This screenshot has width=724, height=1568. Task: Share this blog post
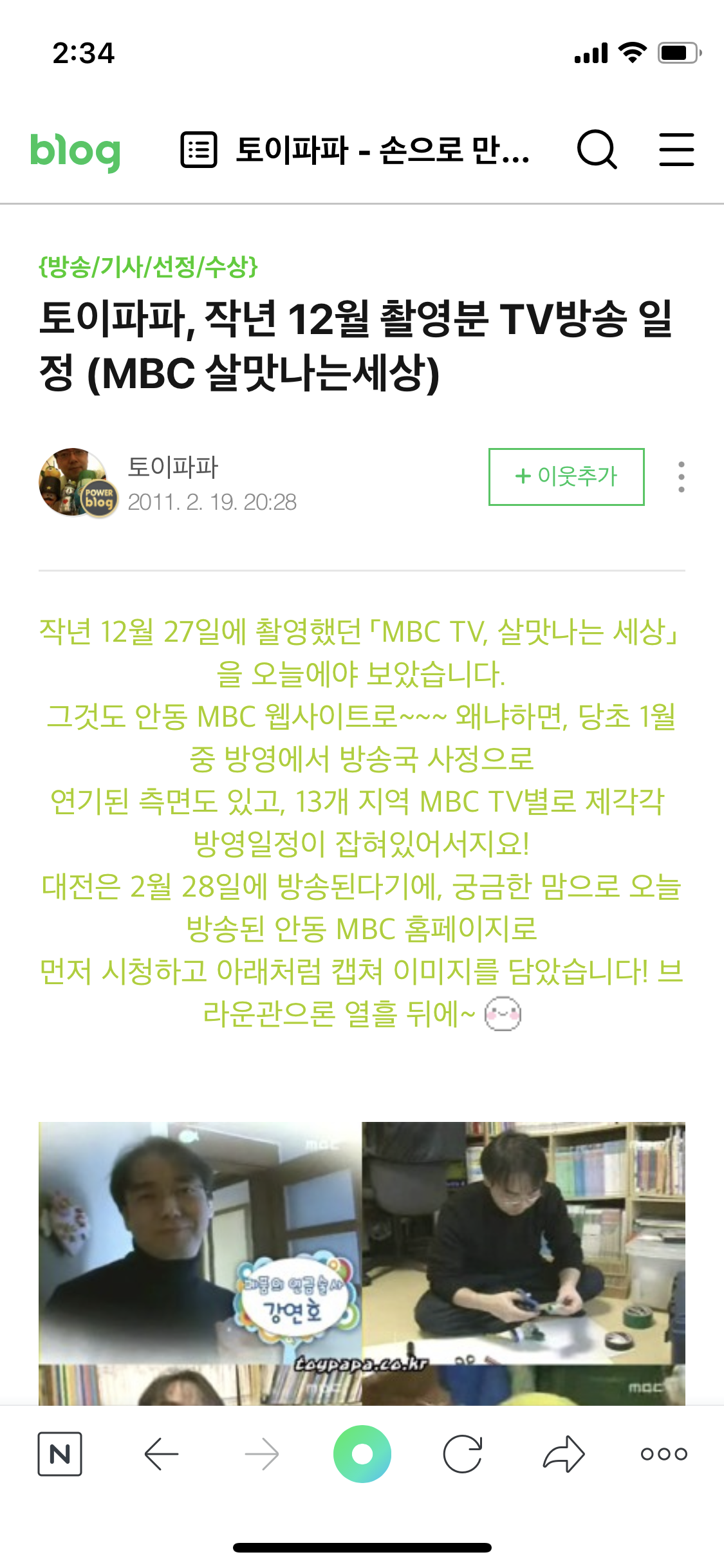click(564, 1453)
